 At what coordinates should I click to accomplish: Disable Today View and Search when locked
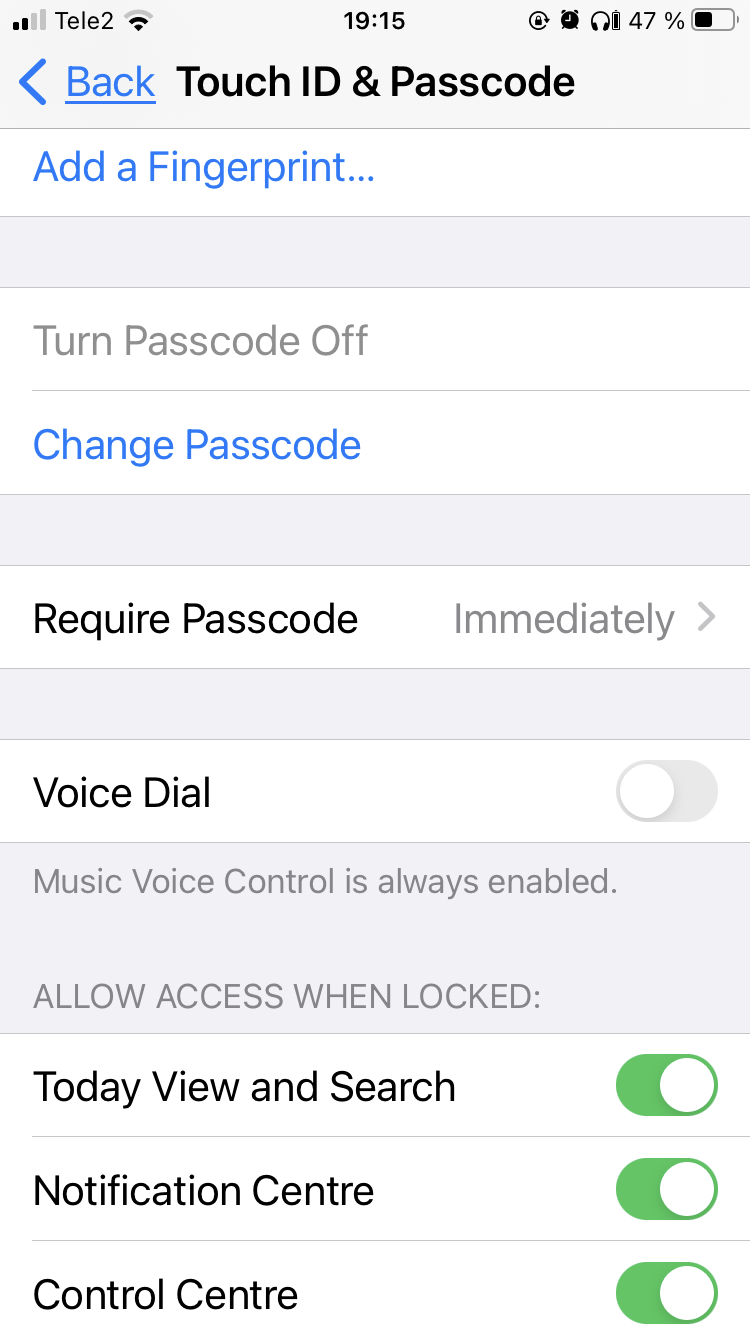666,1086
